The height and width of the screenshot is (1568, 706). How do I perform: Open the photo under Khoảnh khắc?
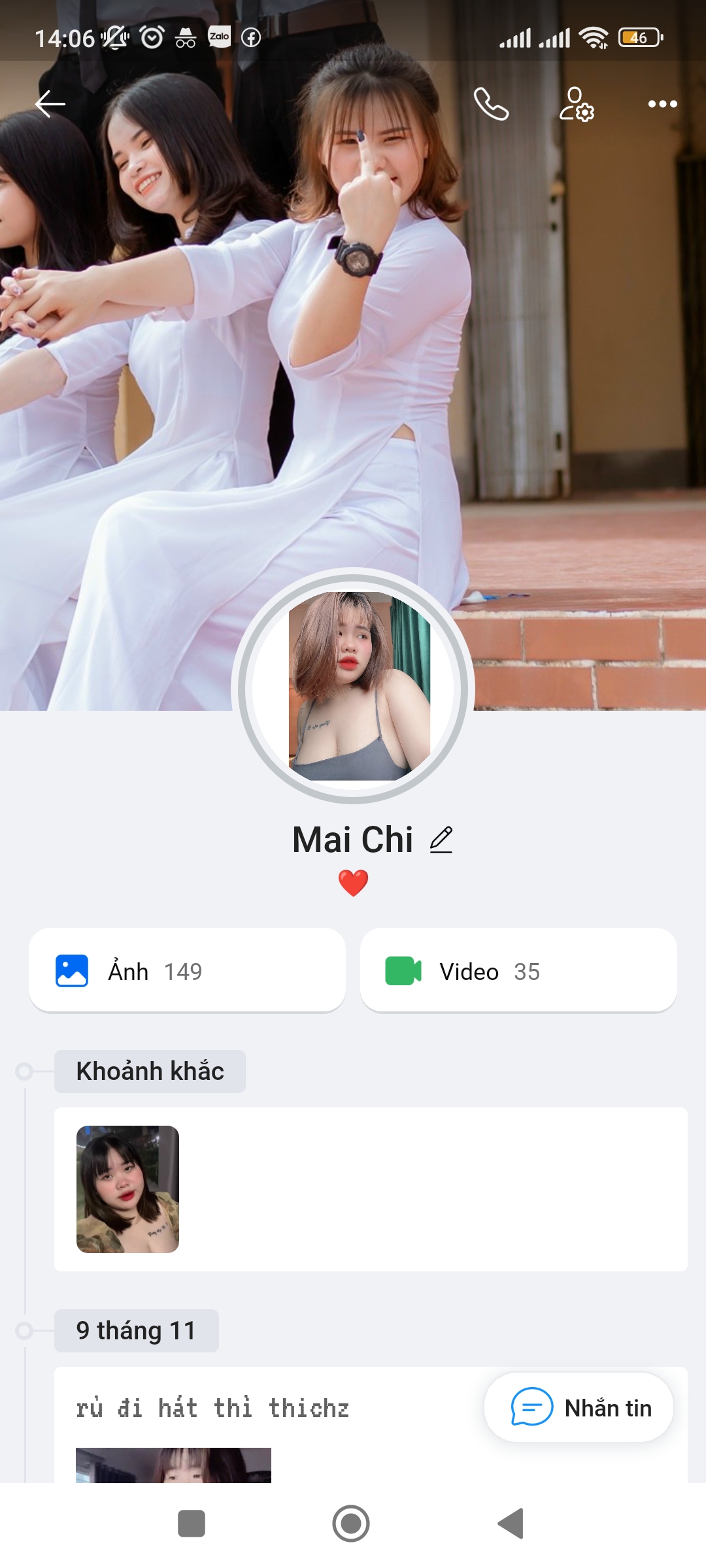(127, 1188)
